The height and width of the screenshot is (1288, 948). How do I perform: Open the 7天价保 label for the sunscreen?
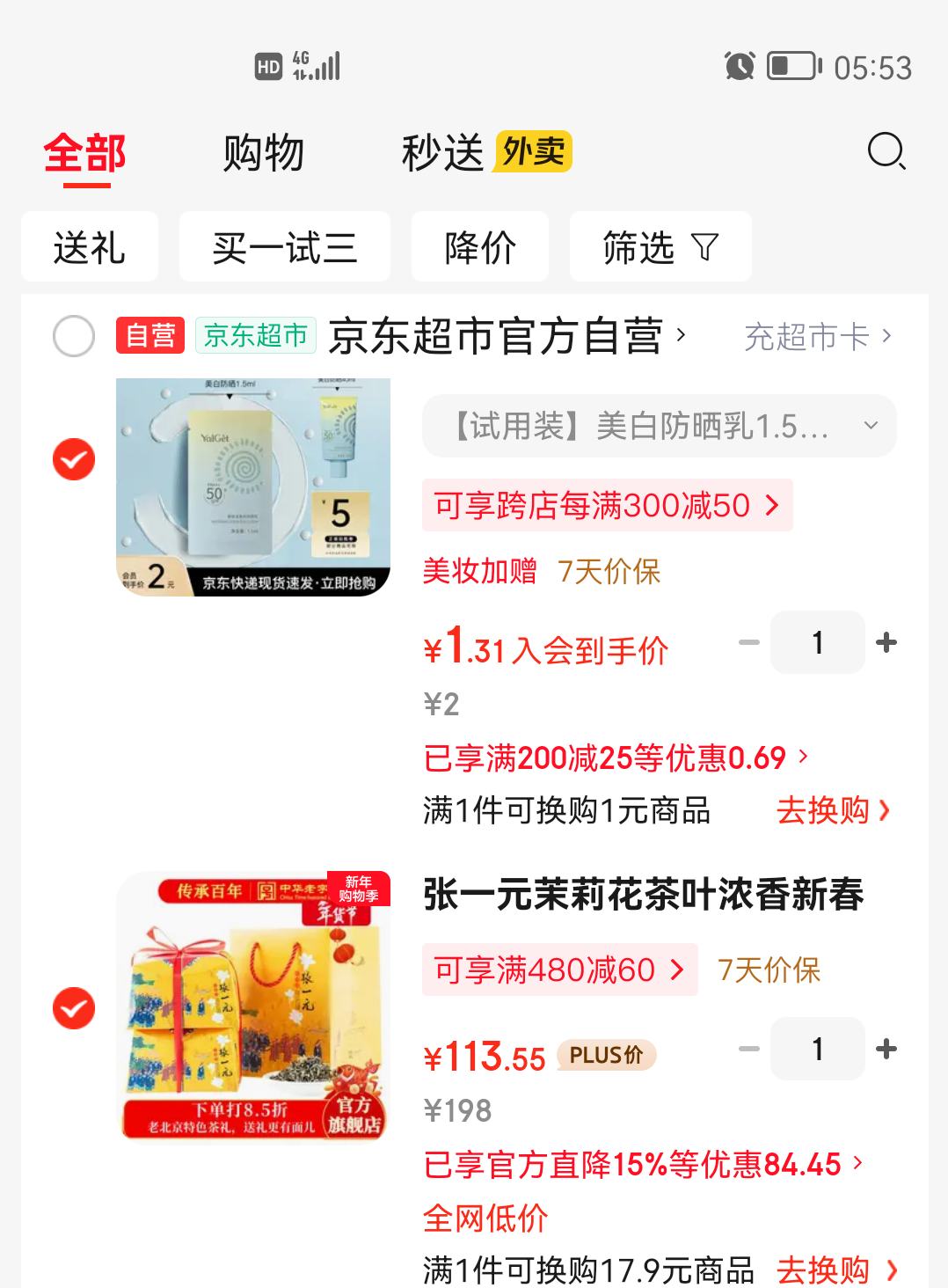609,573
